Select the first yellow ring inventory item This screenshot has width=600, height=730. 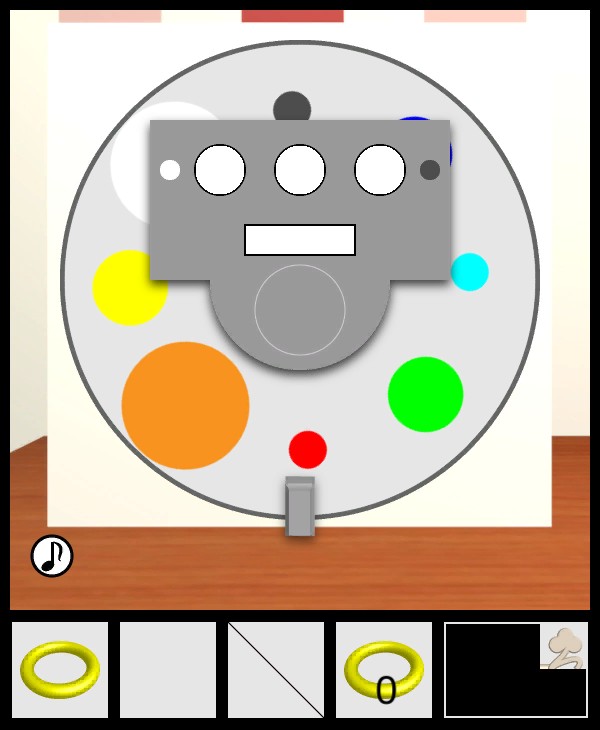[x=60, y=669]
